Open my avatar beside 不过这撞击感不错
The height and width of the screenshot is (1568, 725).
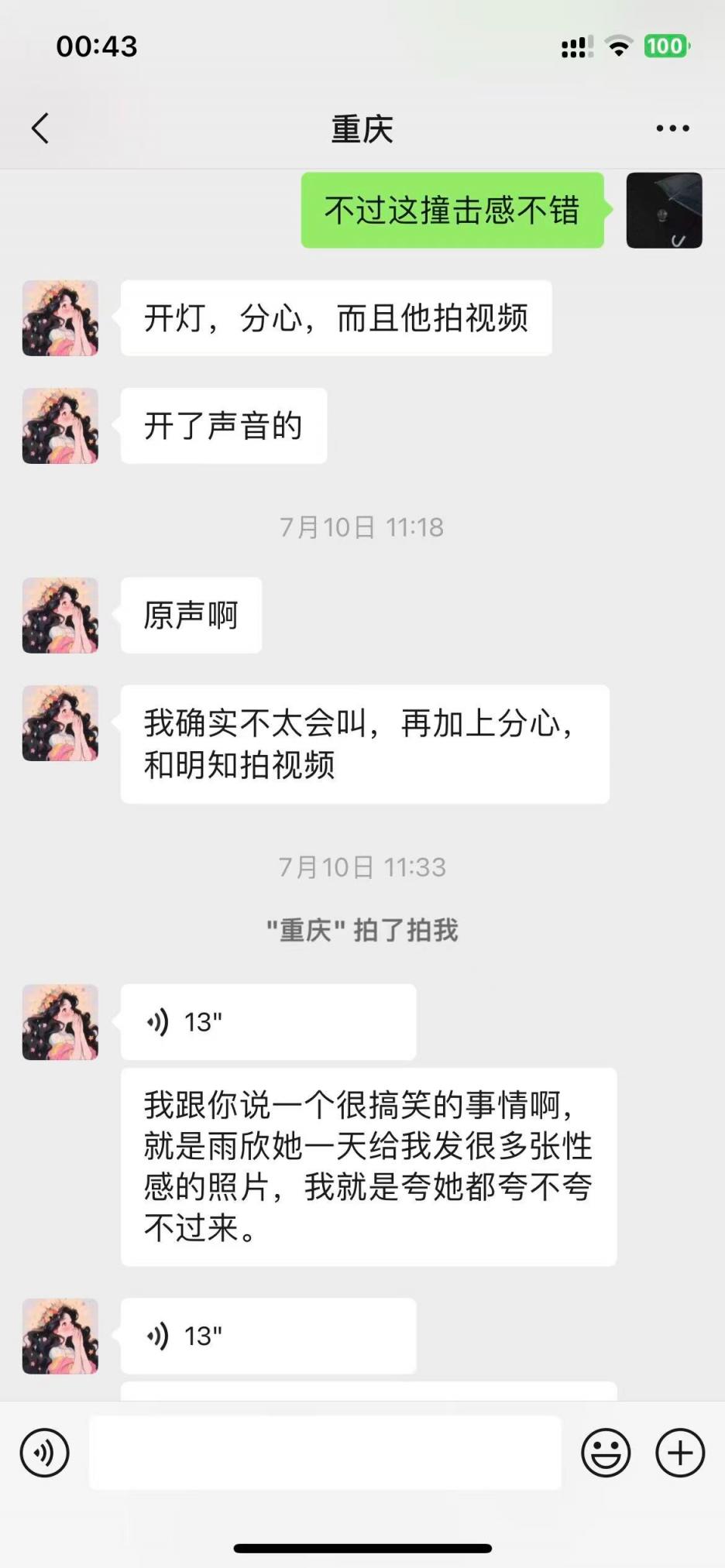click(664, 211)
